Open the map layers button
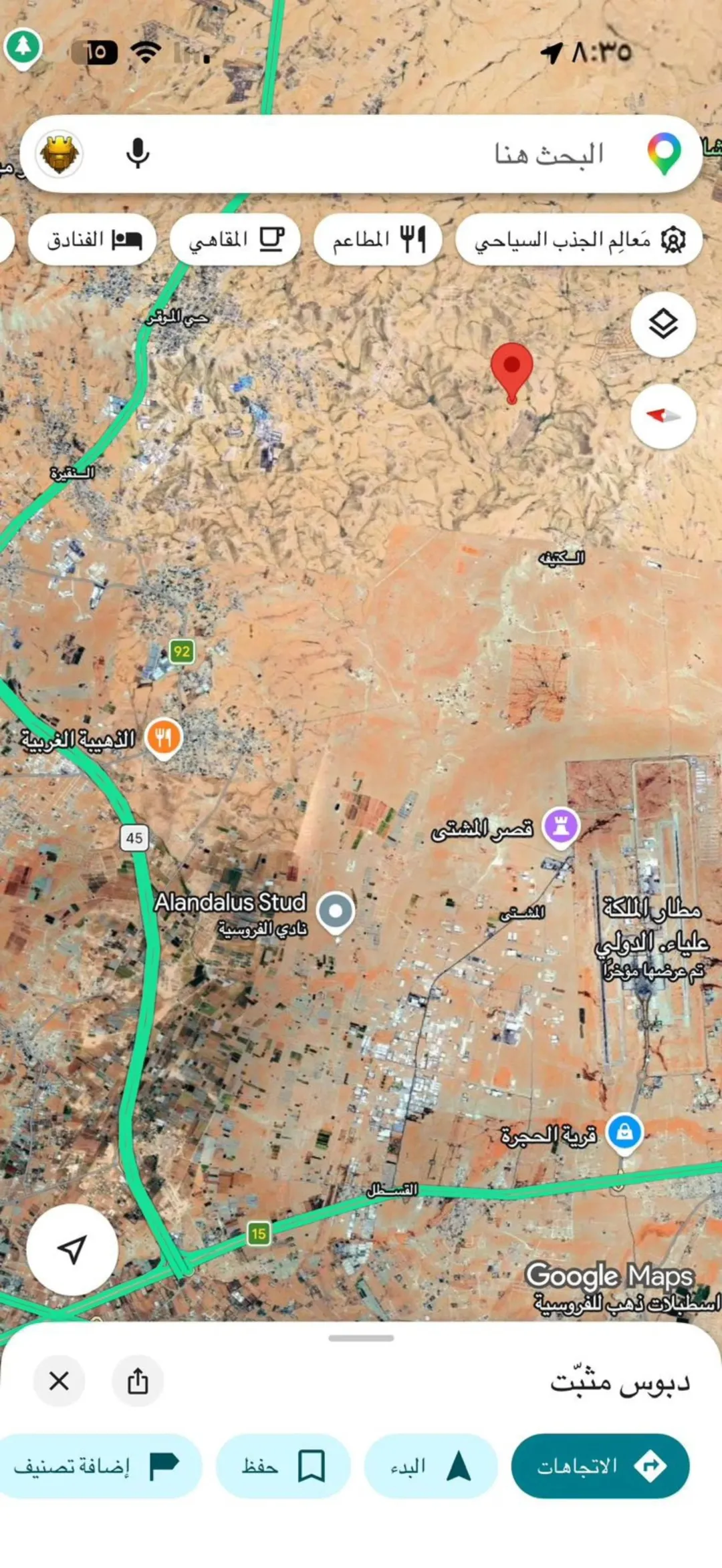722x1568 pixels. pyautogui.click(x=663, y=324)
